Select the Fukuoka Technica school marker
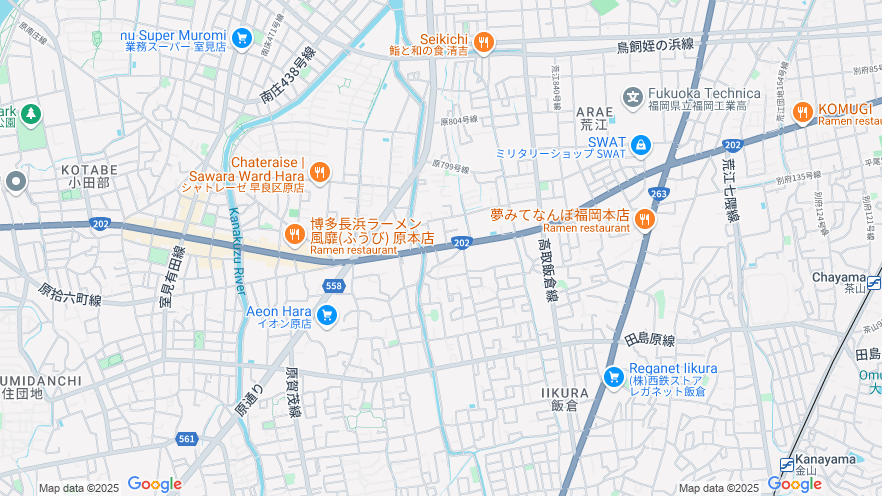Viewport: 882px width, 496px height. pos(633,98)
